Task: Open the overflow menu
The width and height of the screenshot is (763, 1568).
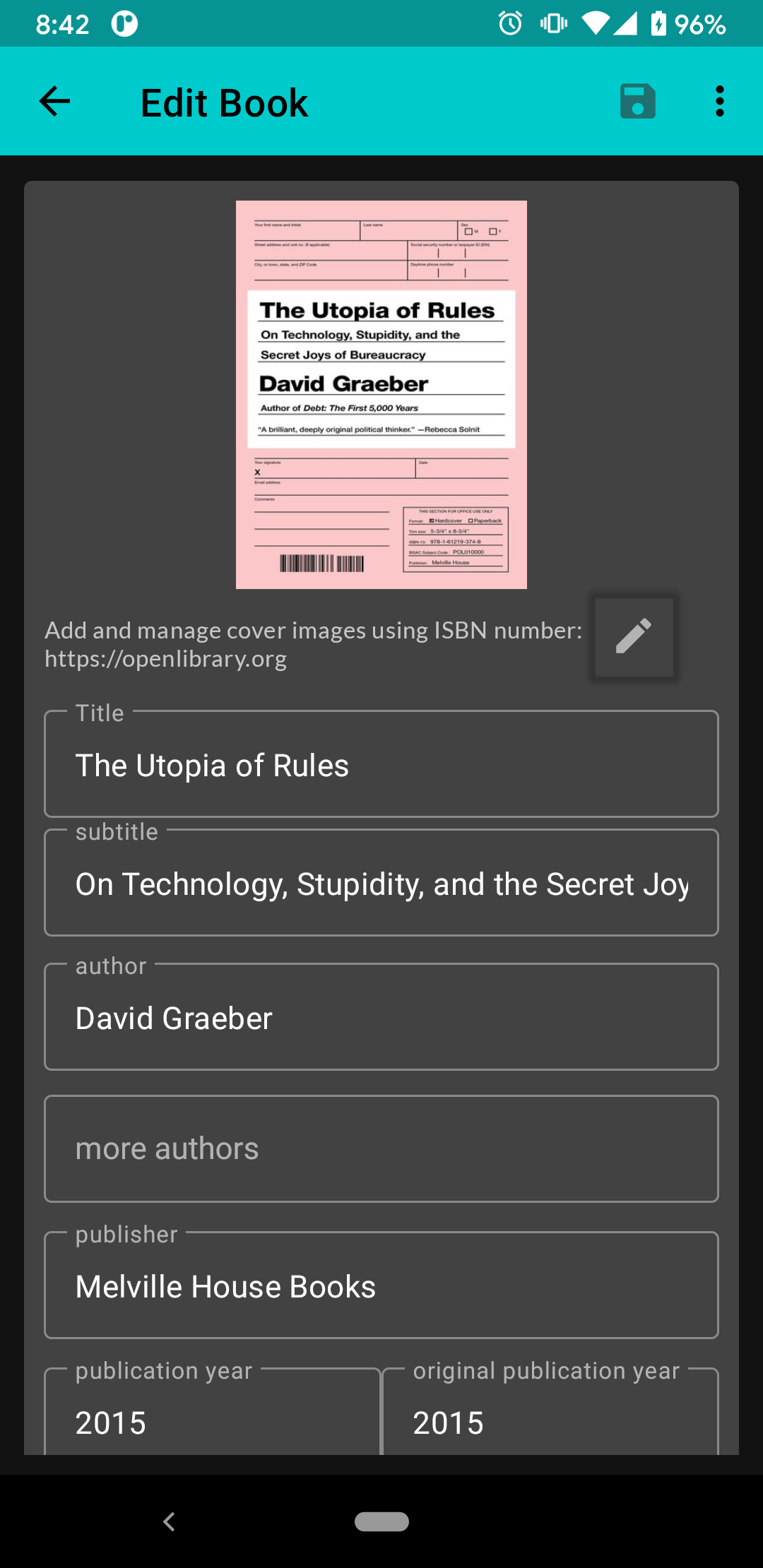Action: point(719,102)
